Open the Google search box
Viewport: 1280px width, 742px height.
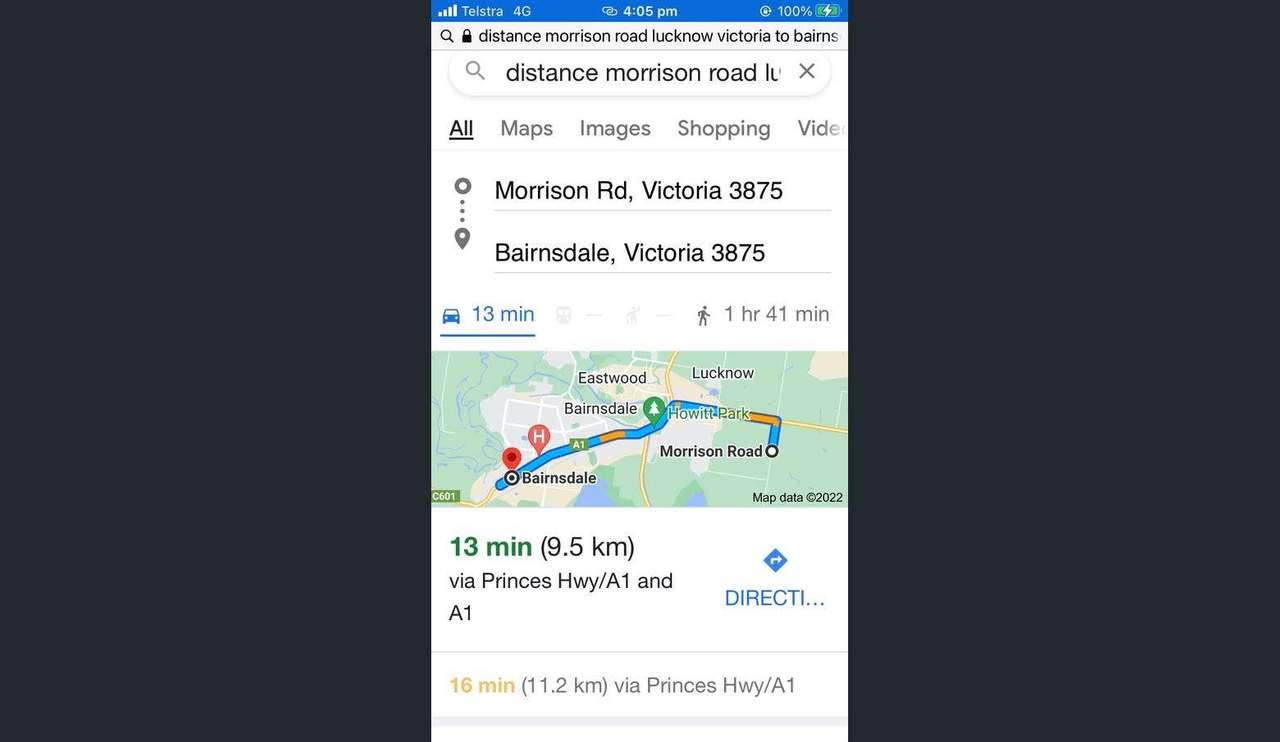[640, 73]
